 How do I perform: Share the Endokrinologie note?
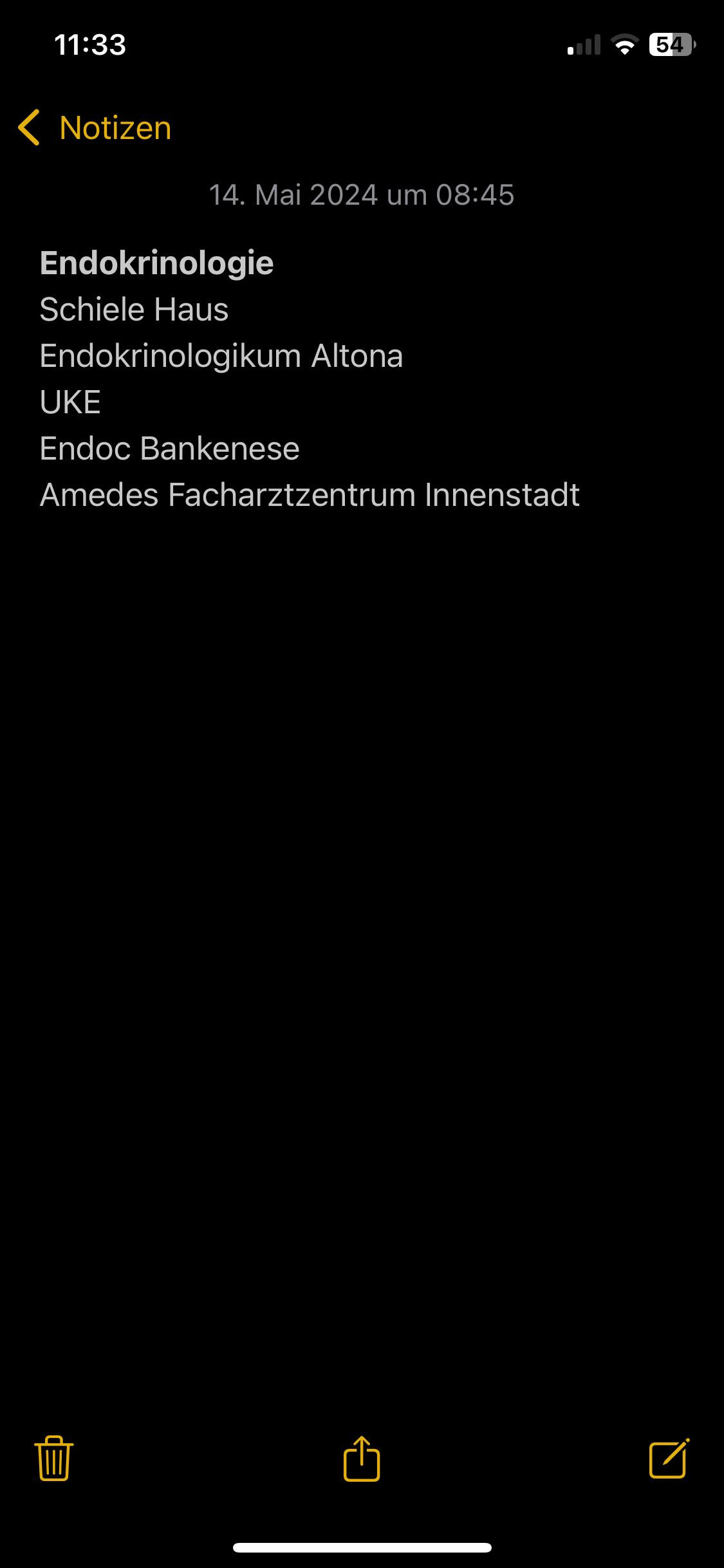362,1459
